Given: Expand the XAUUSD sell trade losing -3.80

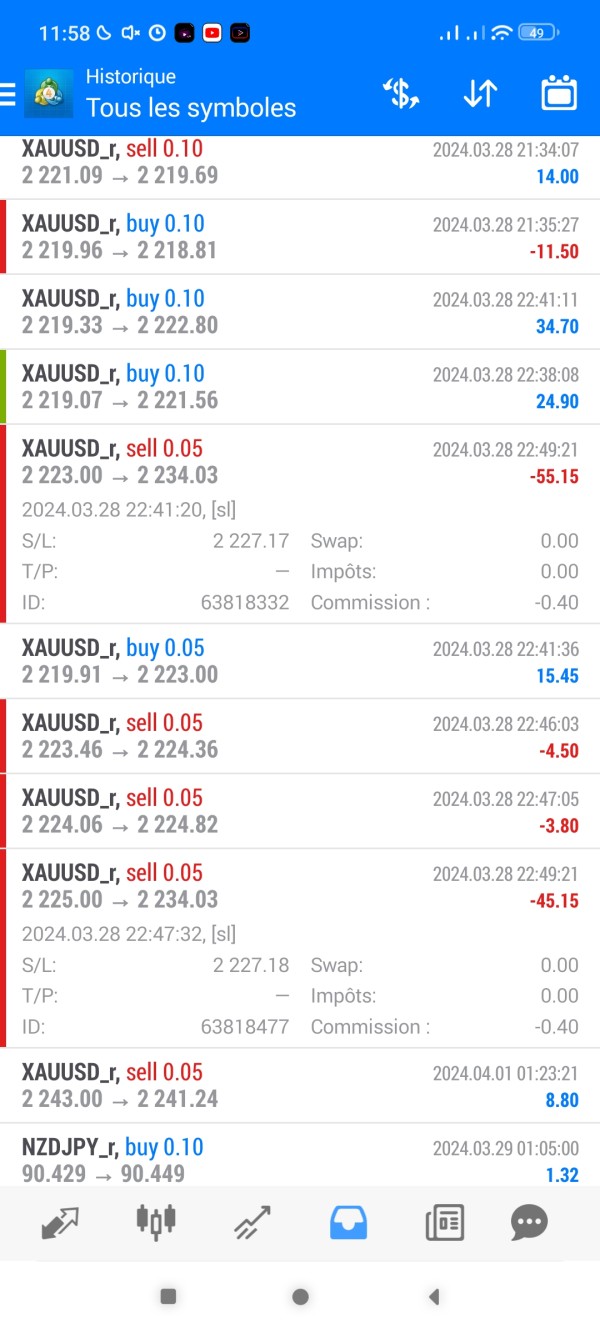Looking at the screenshot, I should (x=300, y=811).
